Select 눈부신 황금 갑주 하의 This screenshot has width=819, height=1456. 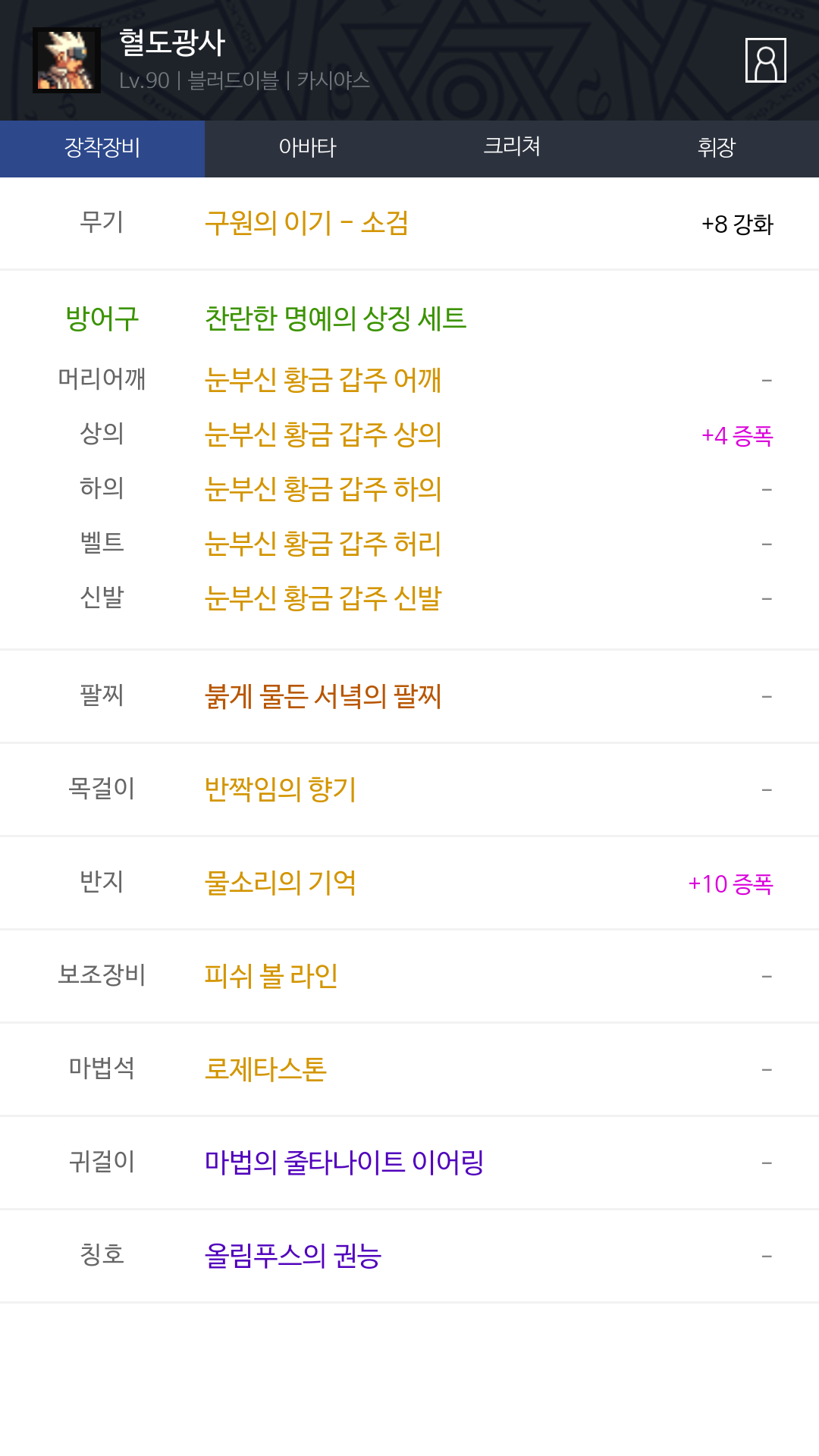(x=323, y=489)
